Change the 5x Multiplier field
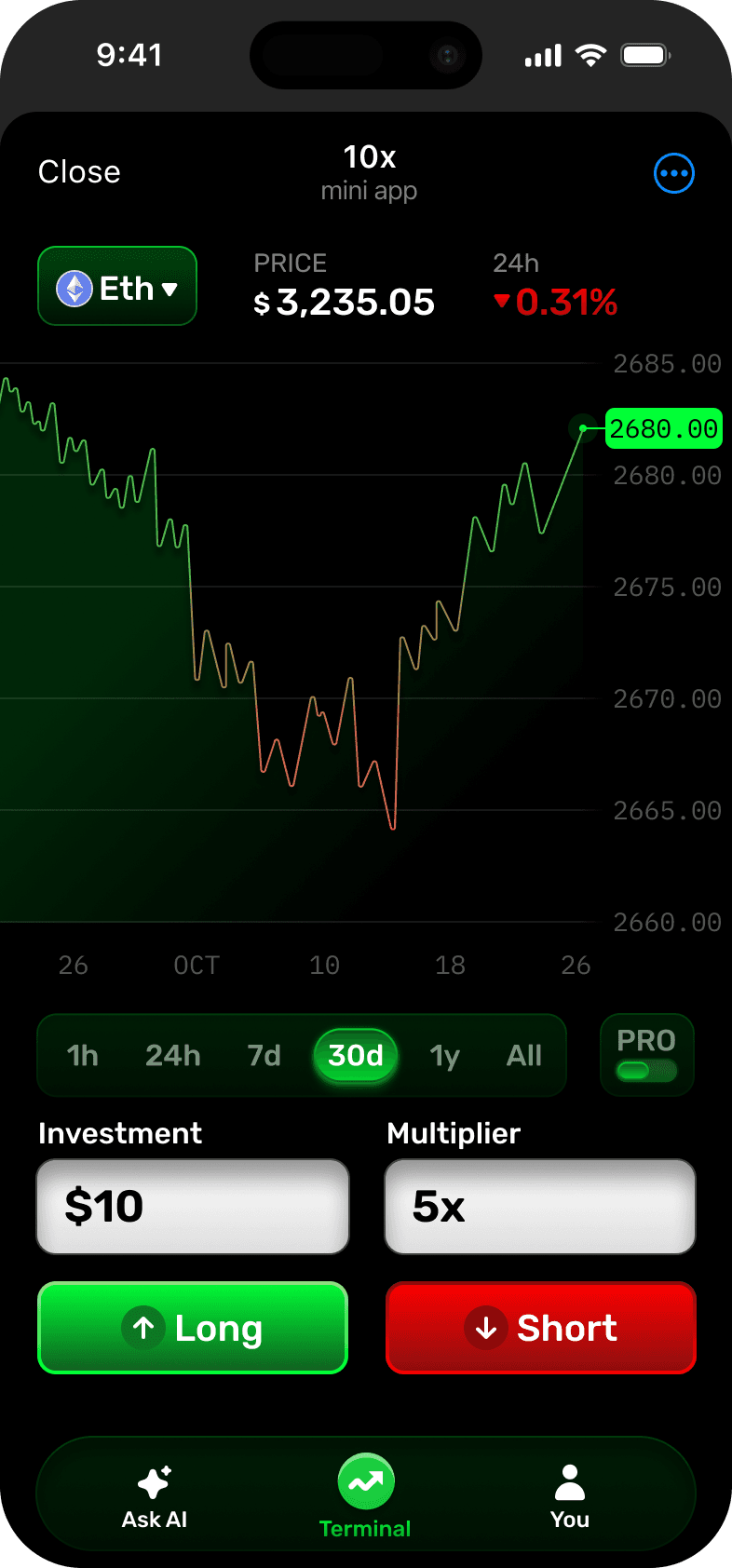732x1568 pixels. [540, 1207]
